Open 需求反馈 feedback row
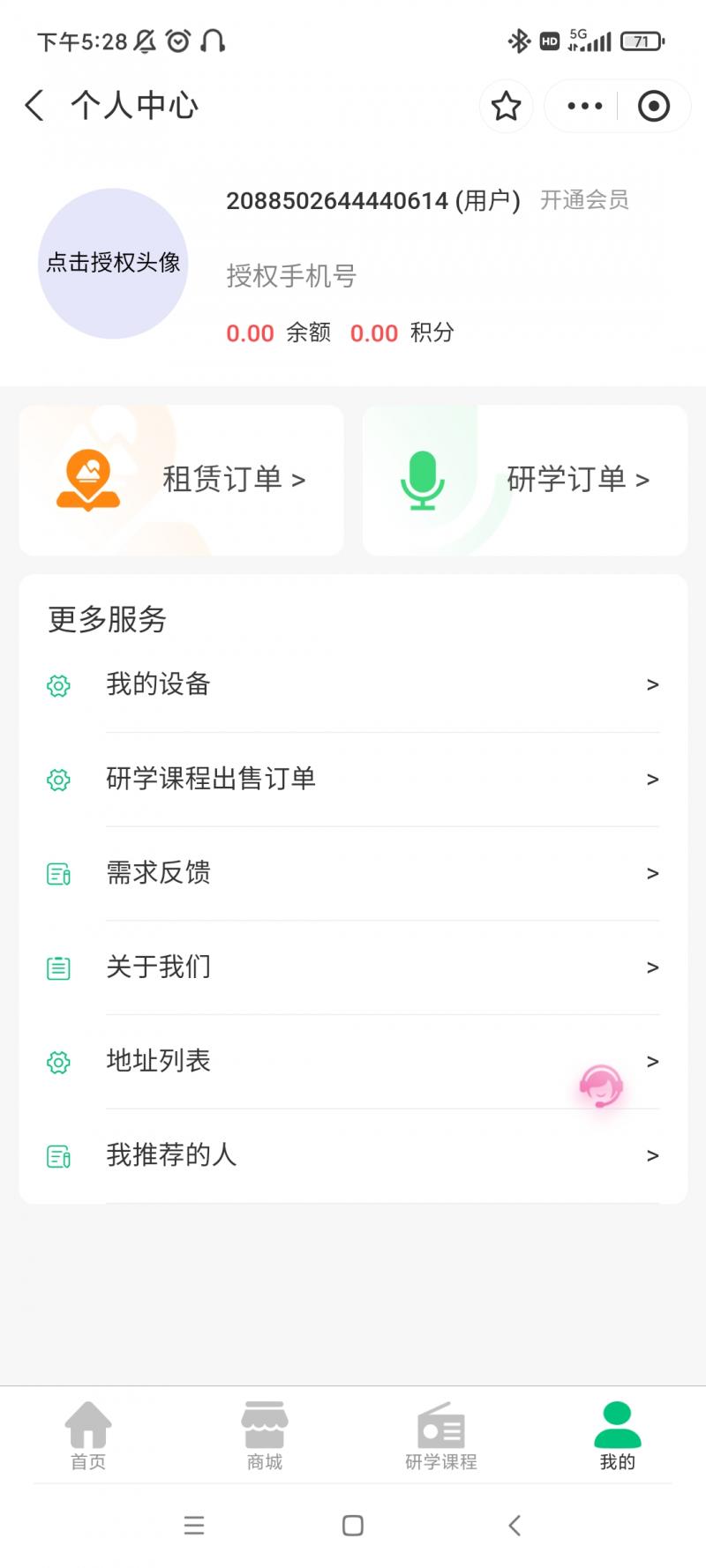706x1568 pixels. 353,873
